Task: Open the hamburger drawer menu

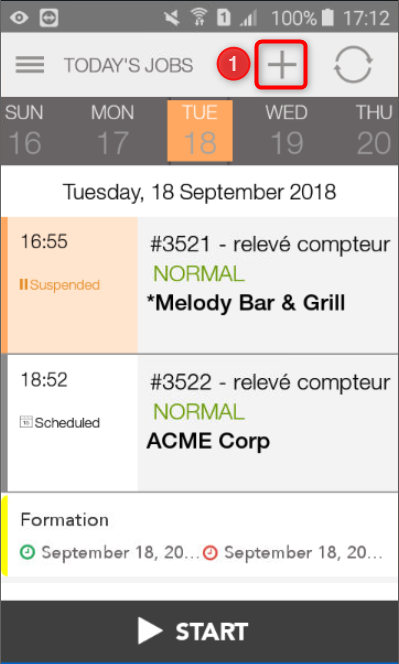Action: pyautogui.click(x=30, y=65)
